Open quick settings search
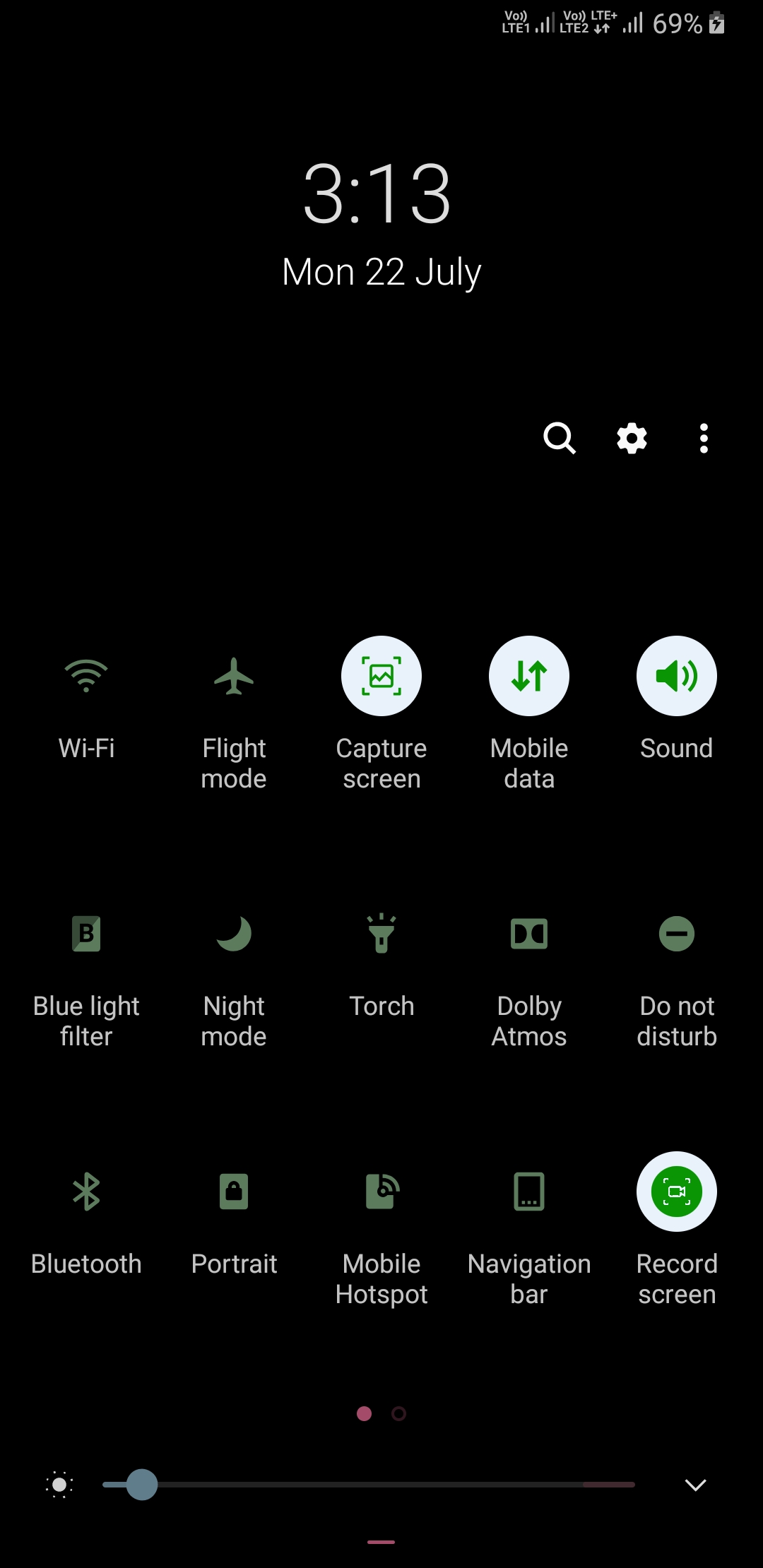Image resolution: width=763 pixels, height=1568 pixels. [560, 439]
